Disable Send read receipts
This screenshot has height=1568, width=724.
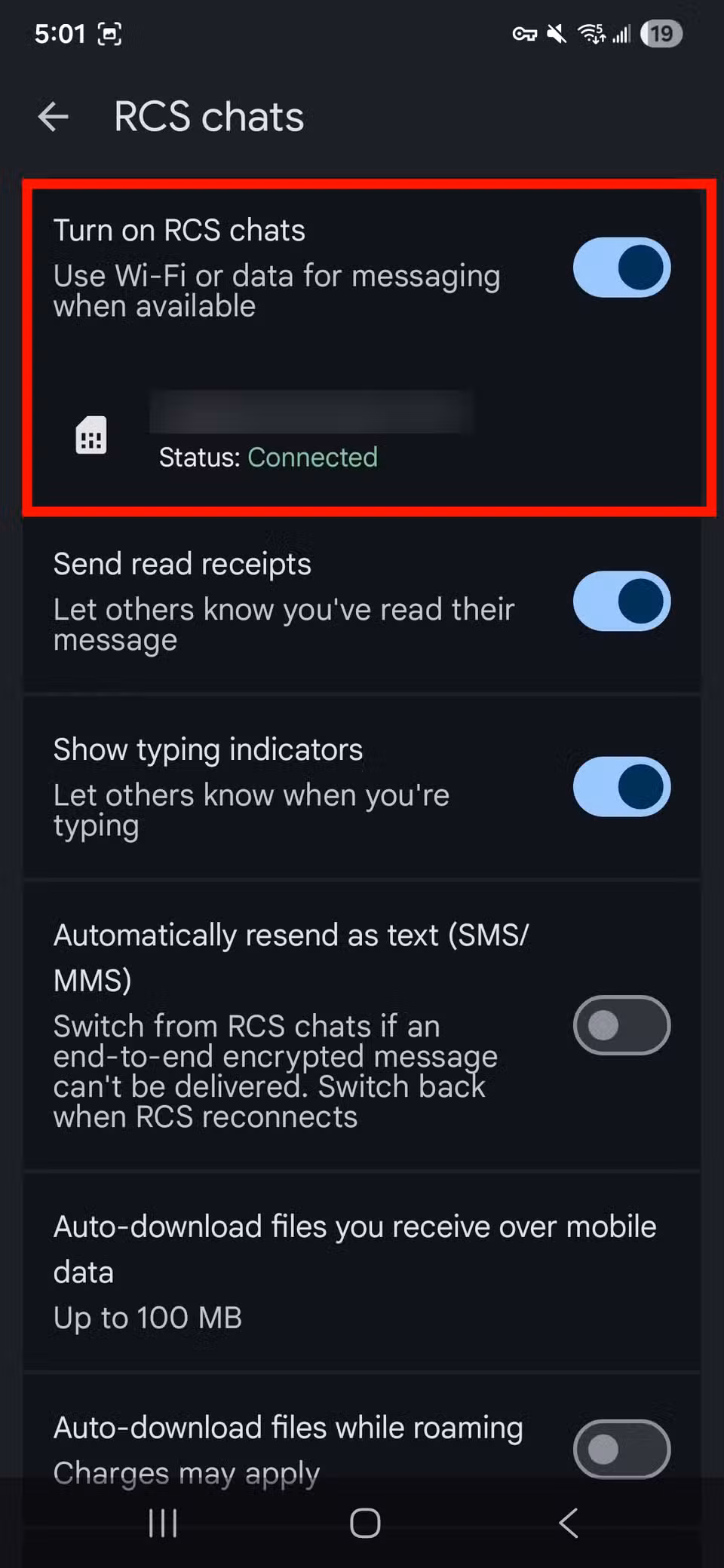[x=621, y=601]
